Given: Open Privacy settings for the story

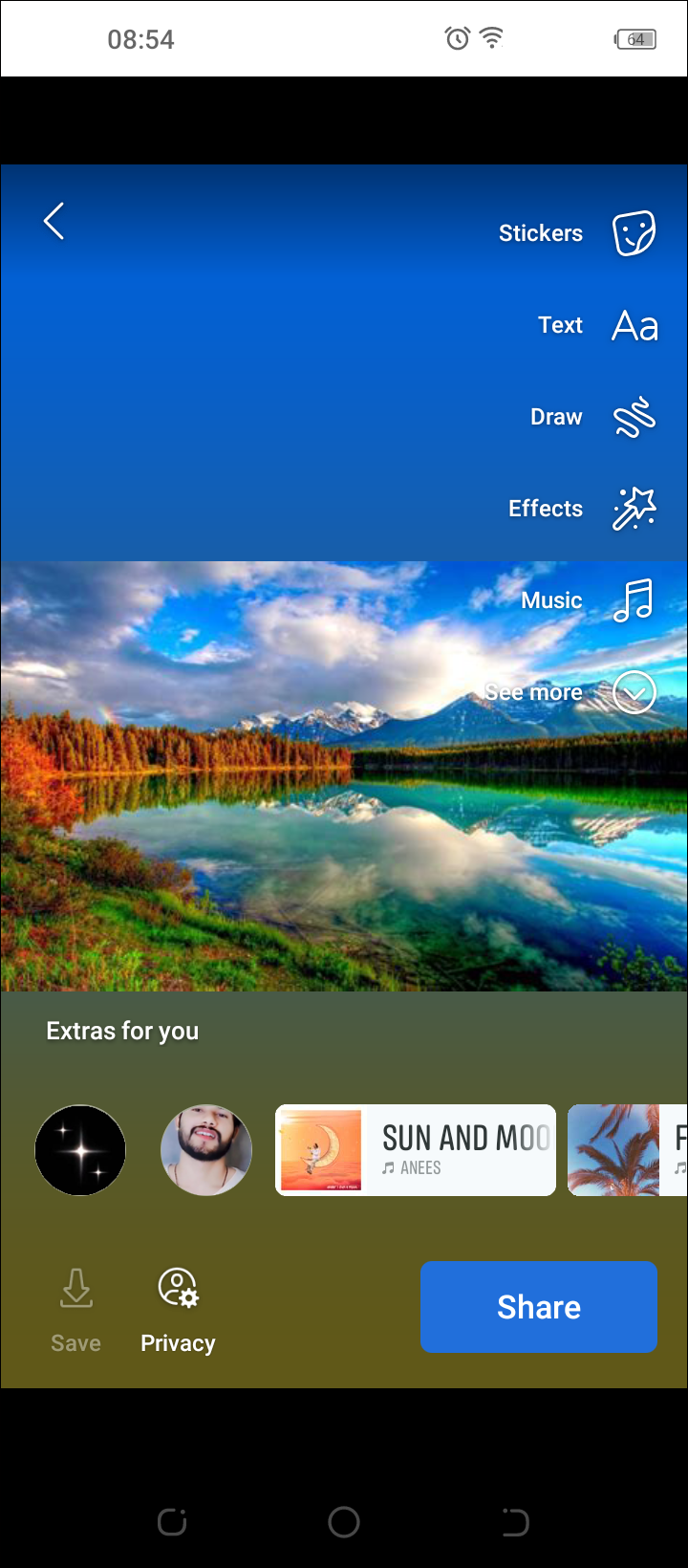Looking at the screenshot, I should click(x=178, y=1310).
